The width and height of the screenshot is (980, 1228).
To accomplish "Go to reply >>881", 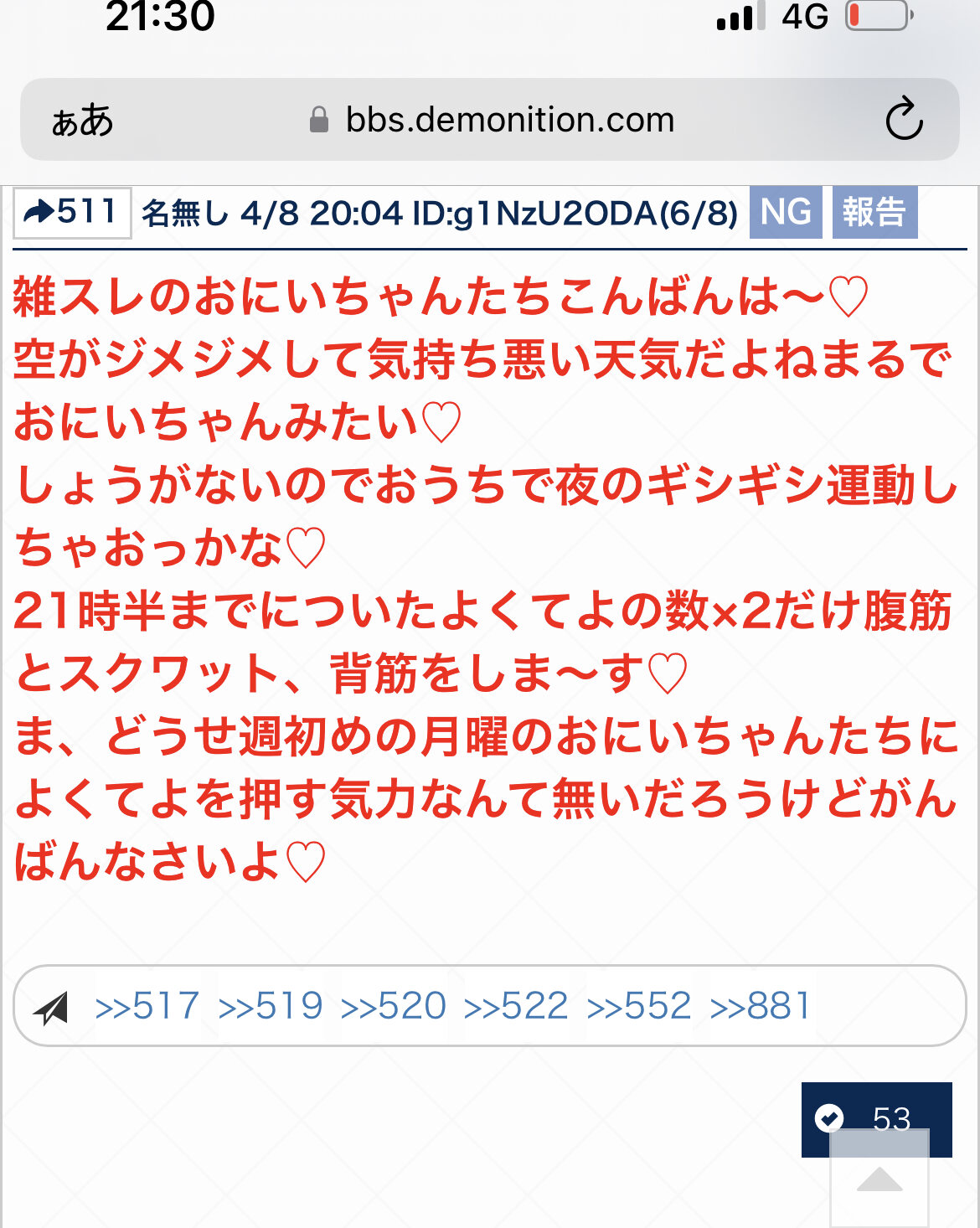I will coord(761,1006).
